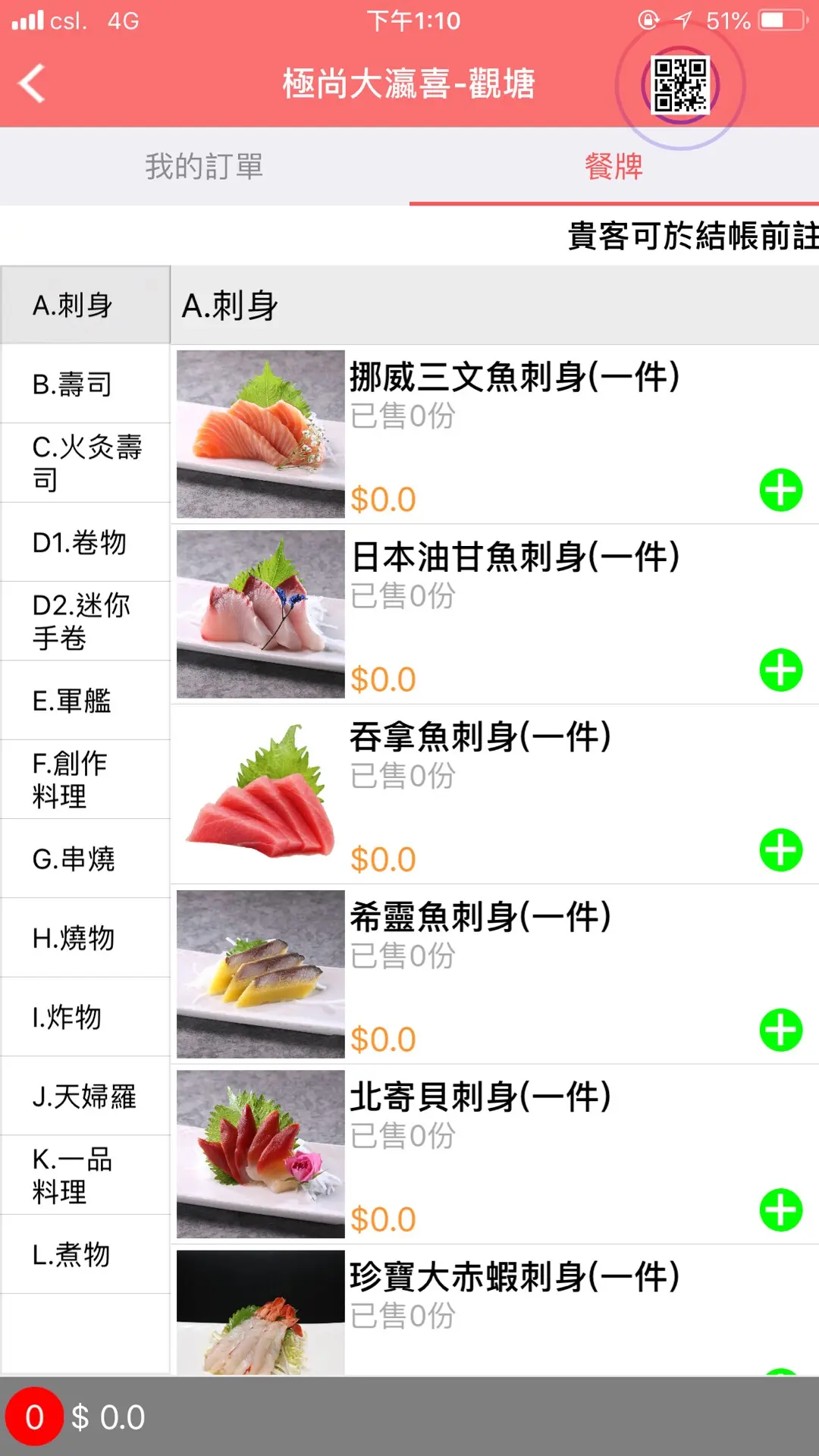Add 挪威三文魚刺身 to the order

(780, 490)
